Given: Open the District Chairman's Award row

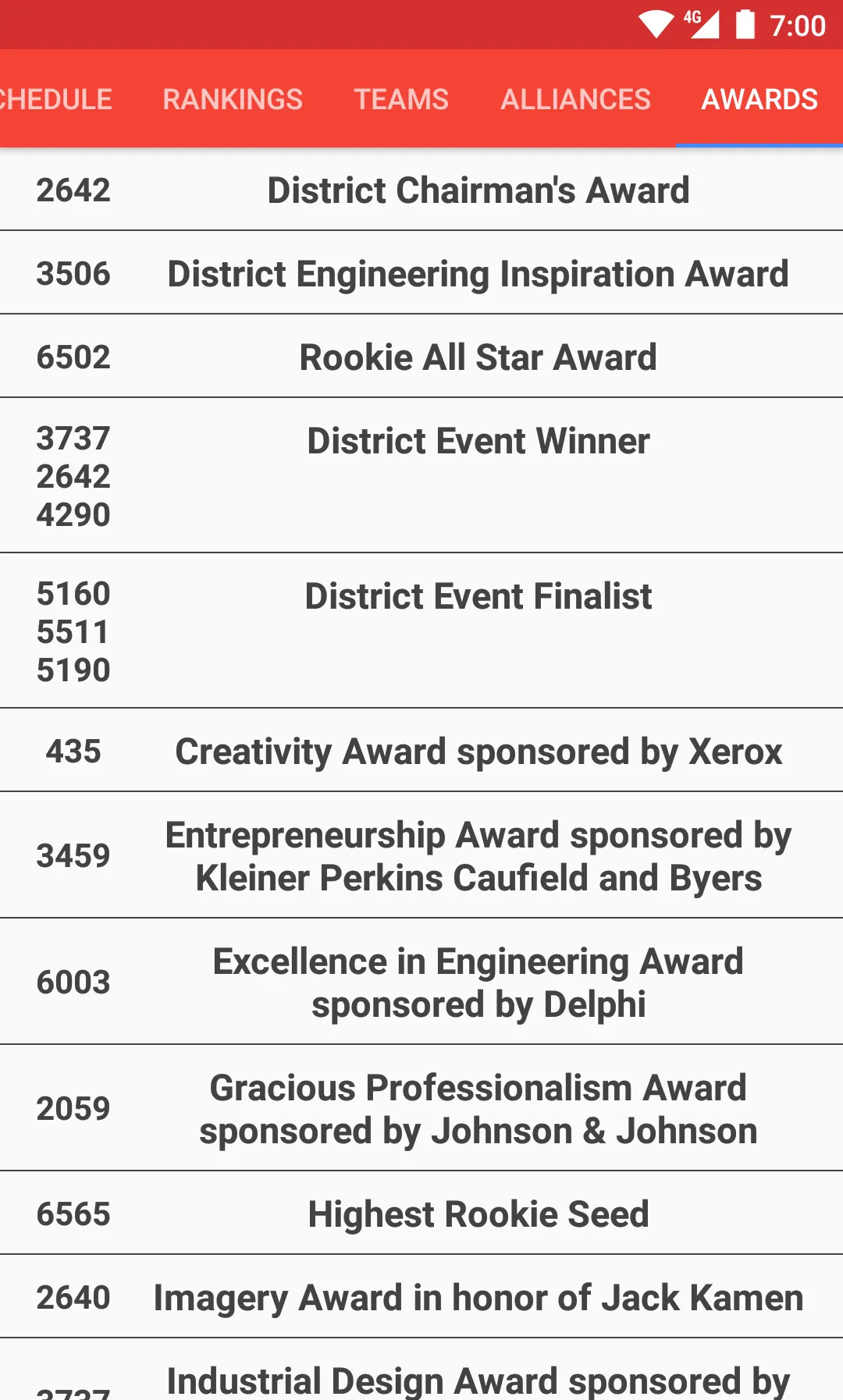Looking at the screenshot, I should (421, 190).
